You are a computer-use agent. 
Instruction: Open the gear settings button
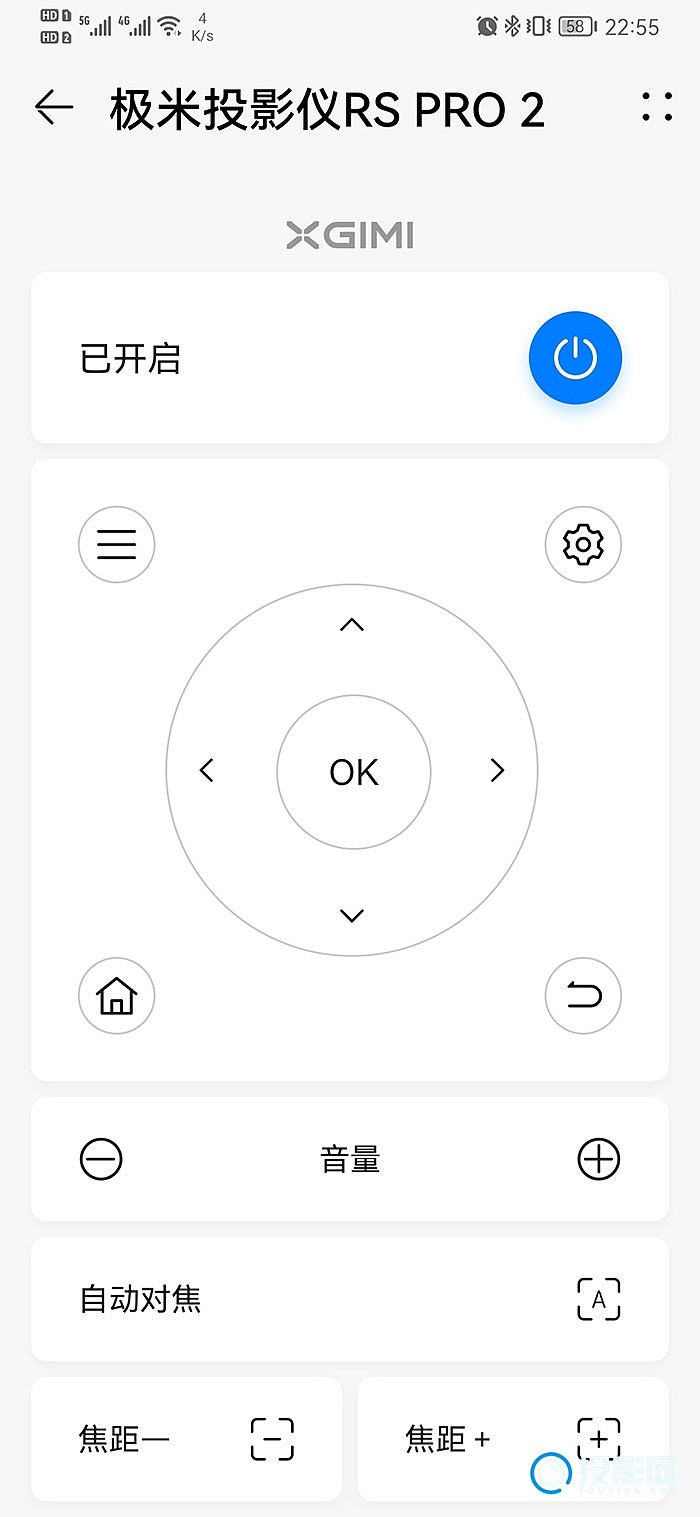(x=583, y=544)
